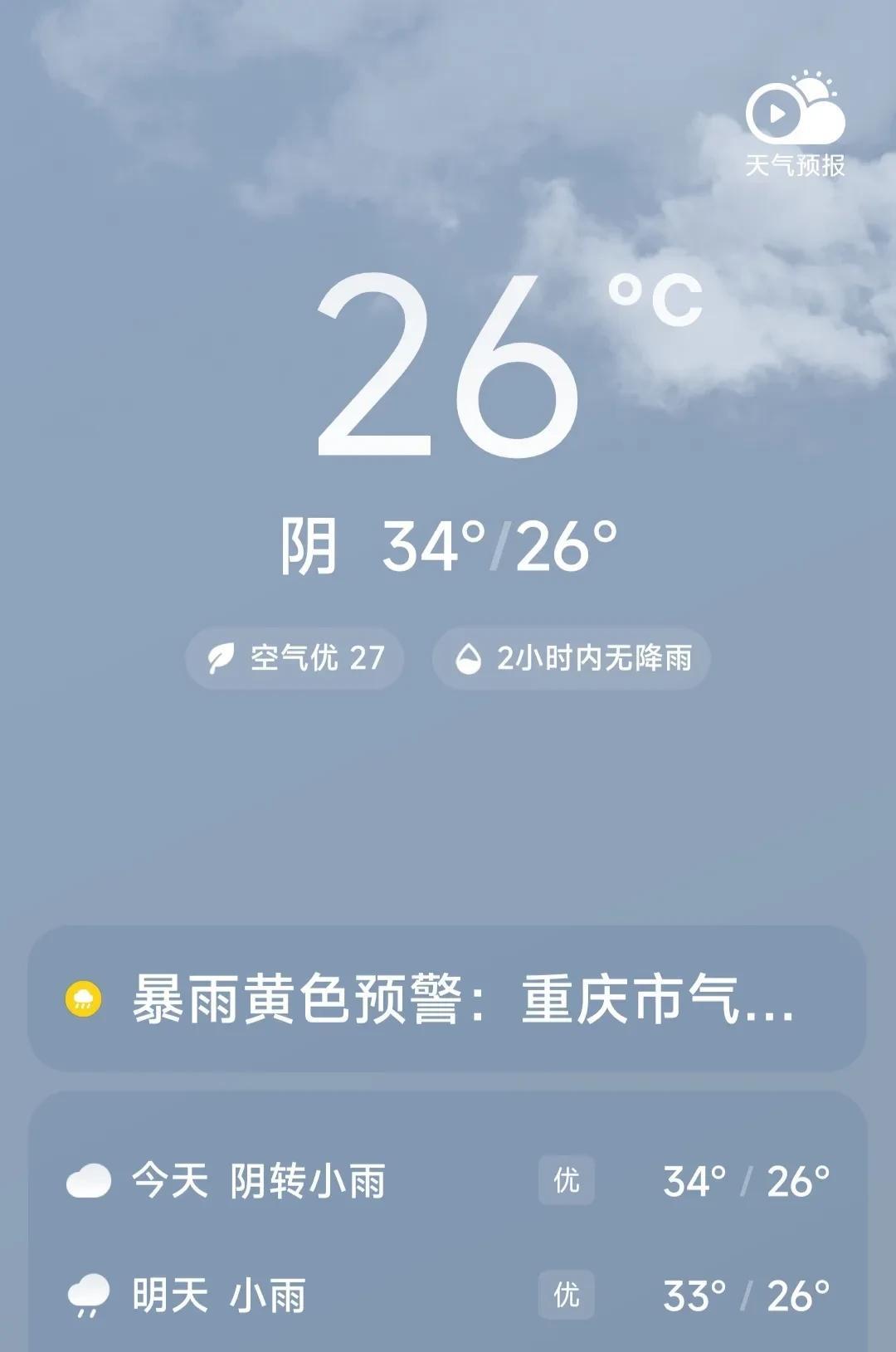Open tomorrow's forecast 明天 小雨
896x1352 pixels.
pos(447,1295)
